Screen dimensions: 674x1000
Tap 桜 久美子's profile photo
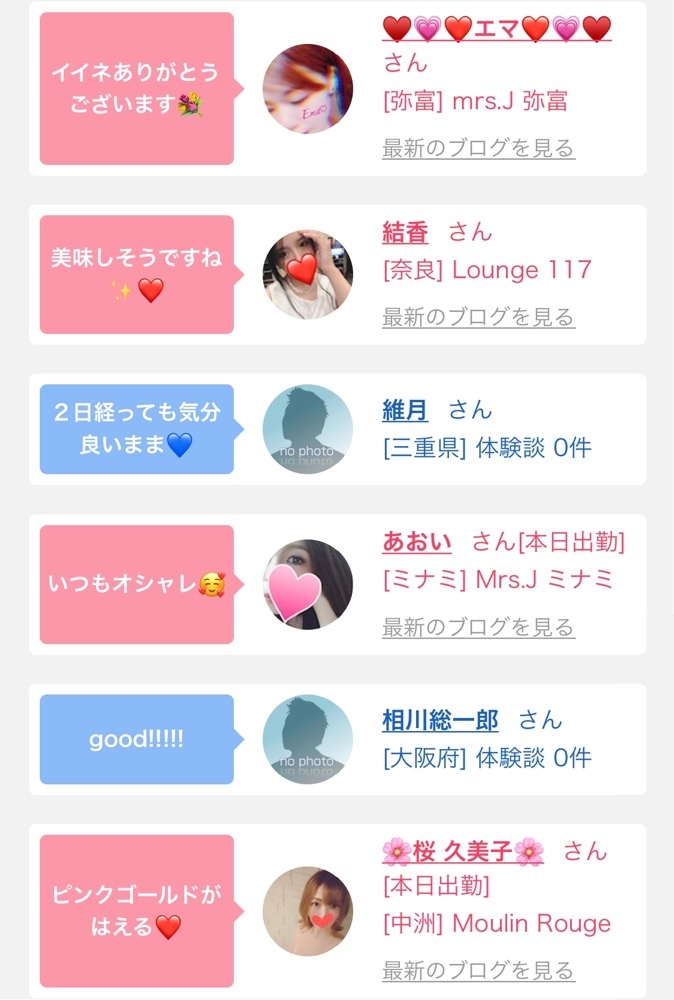[307, 911]
